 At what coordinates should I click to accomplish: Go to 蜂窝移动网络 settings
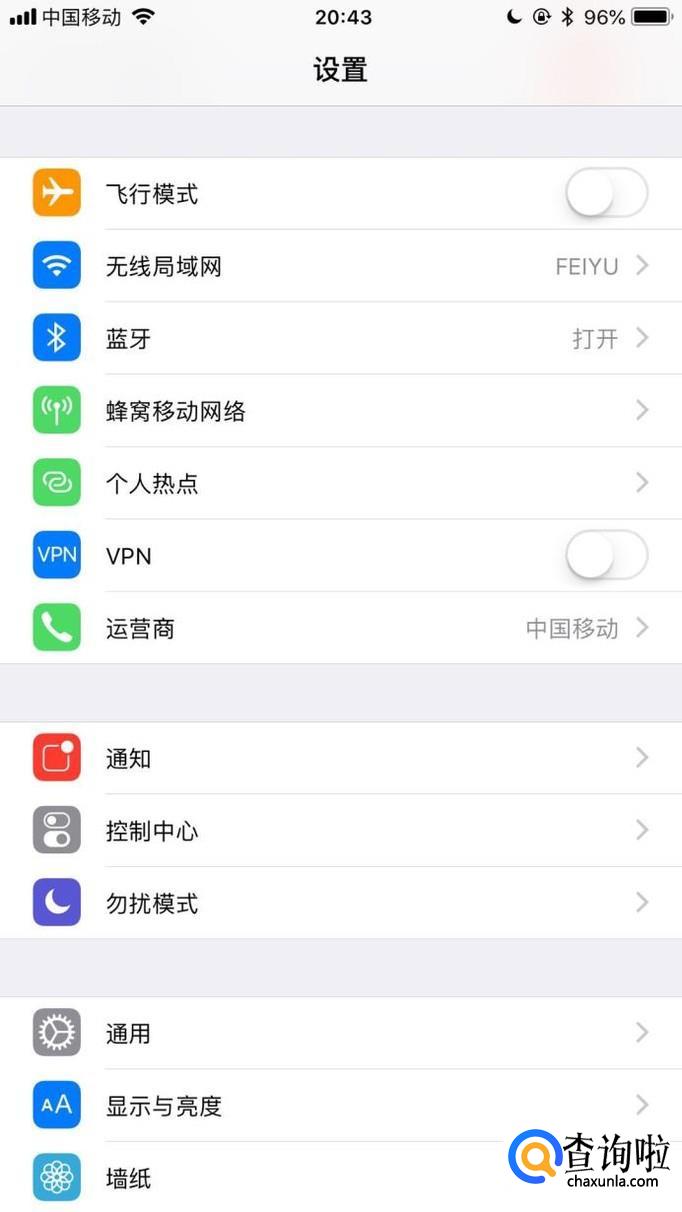coord(340,411)
